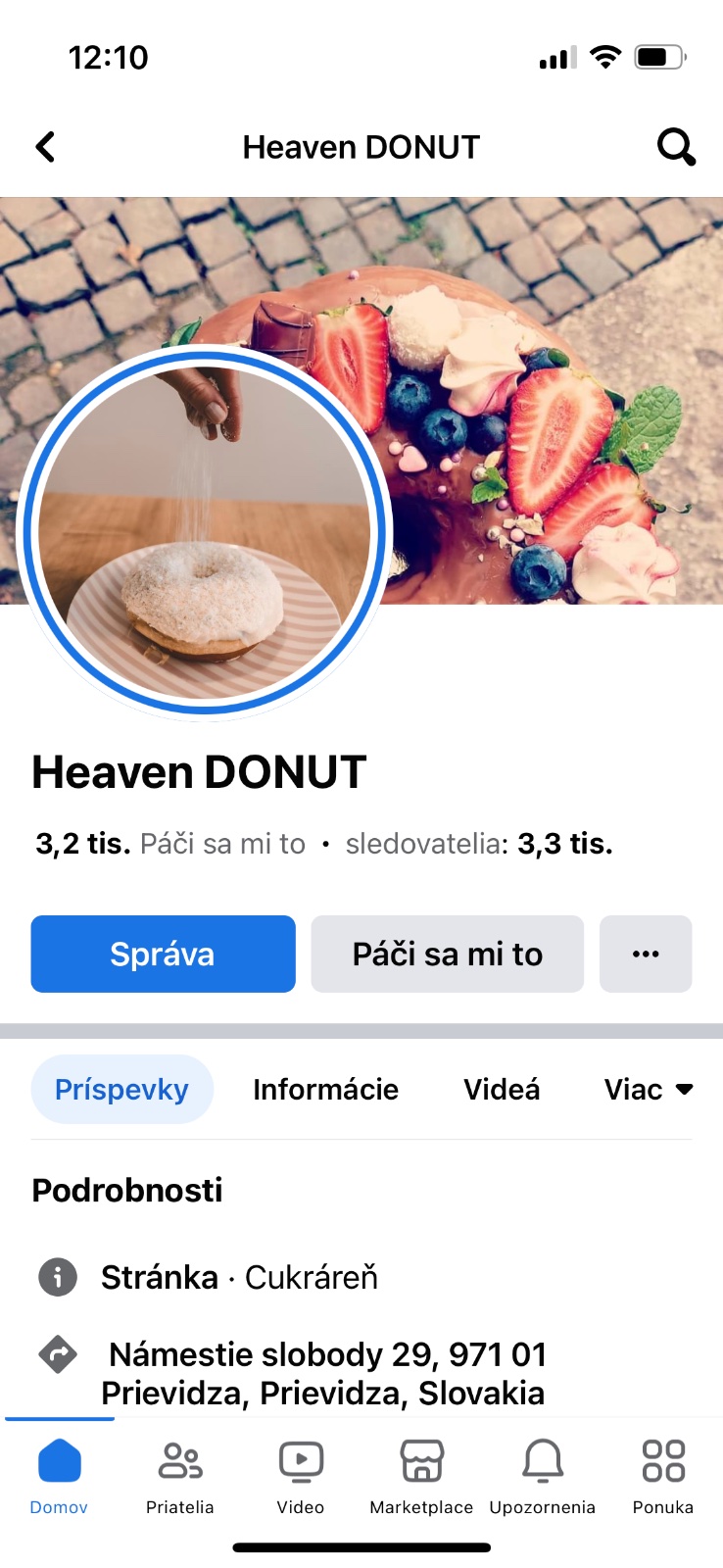Like the page with Páči sa mi to

[447, 954]
